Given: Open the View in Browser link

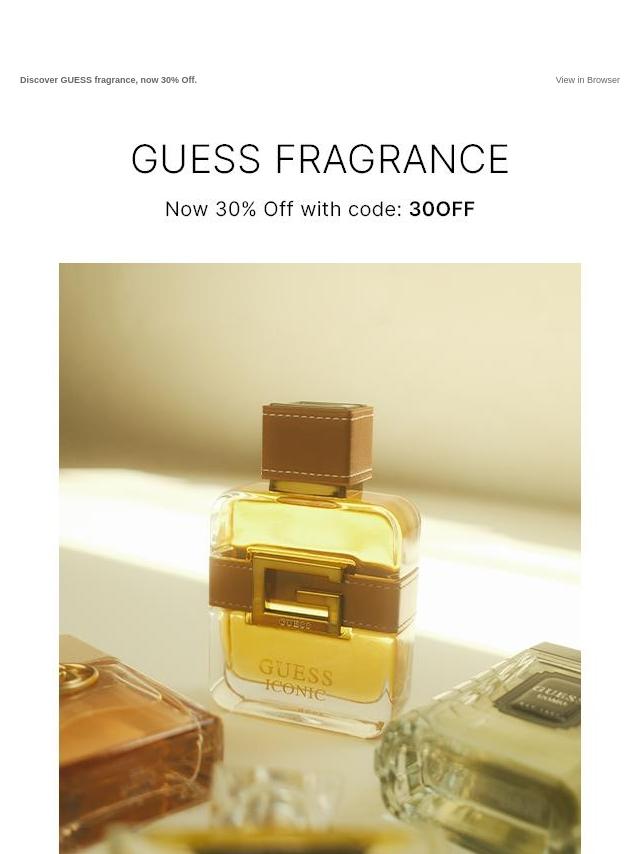Looking at the screenshot, I should [x=587, y=80].
